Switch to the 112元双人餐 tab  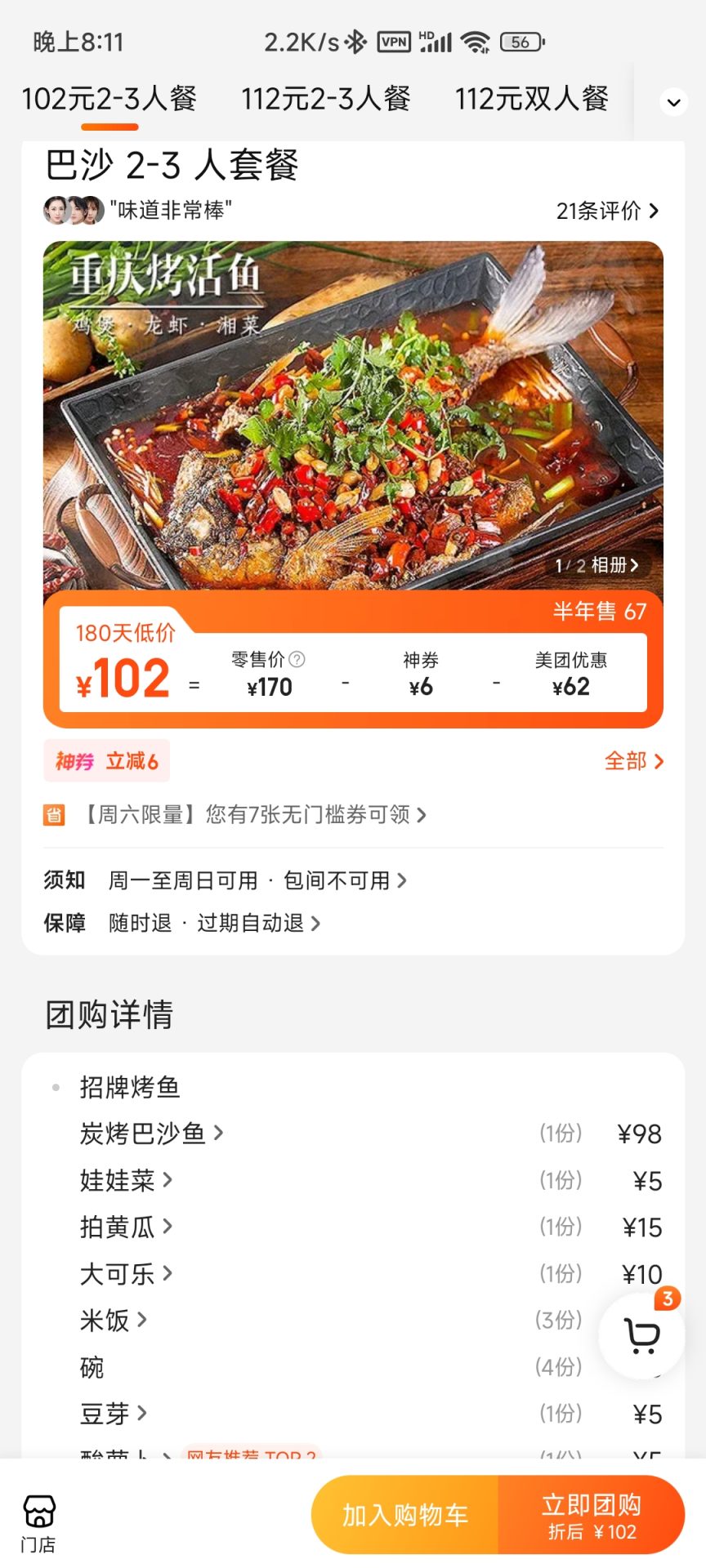coord(531,99)
